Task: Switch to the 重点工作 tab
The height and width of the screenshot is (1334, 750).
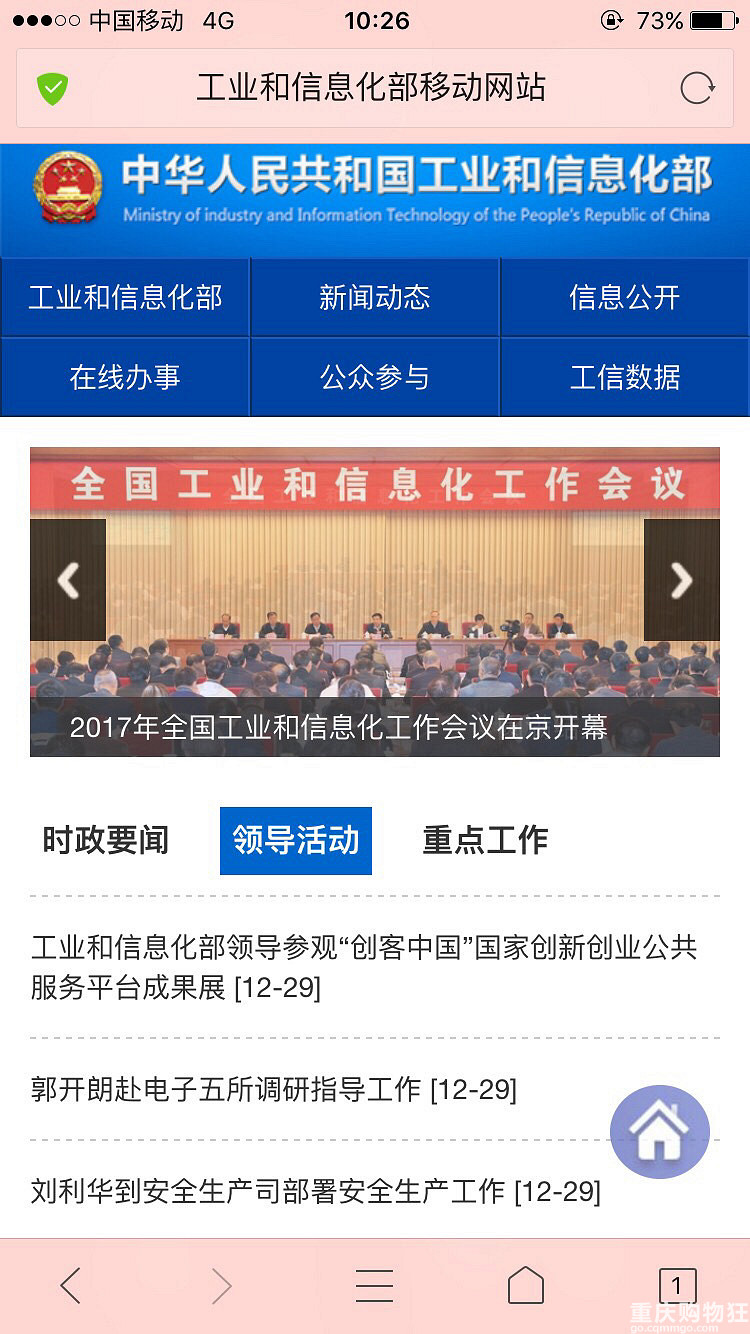Action: pyautogui.click(x=485, y=840)
